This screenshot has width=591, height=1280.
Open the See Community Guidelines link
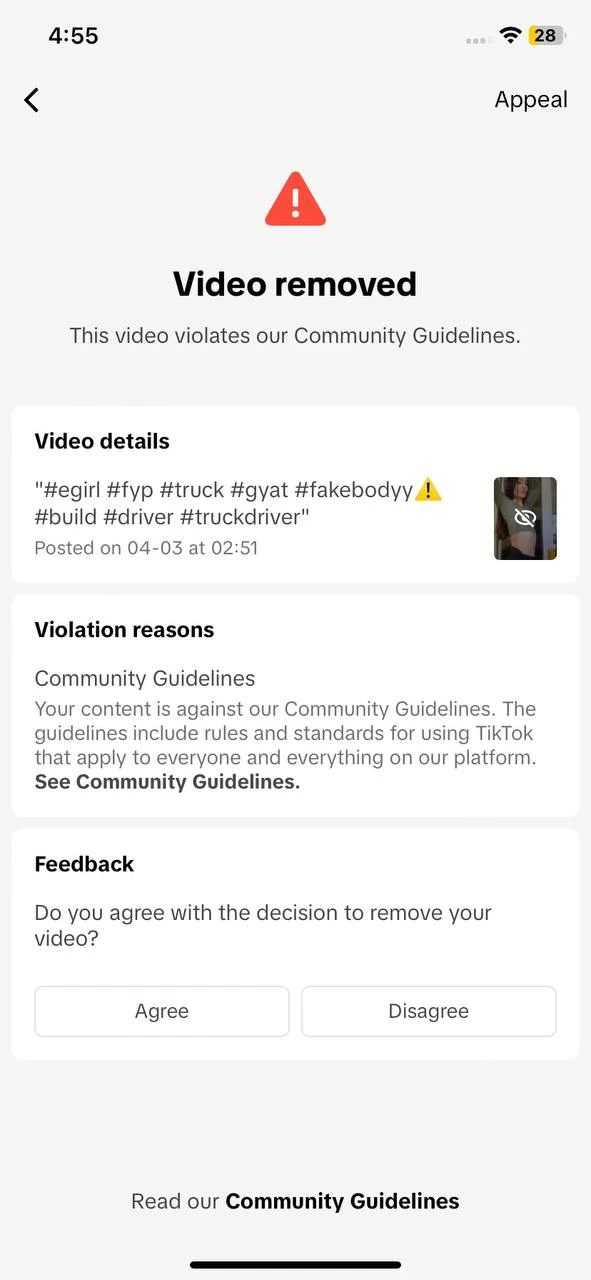[x=167, y=782]
